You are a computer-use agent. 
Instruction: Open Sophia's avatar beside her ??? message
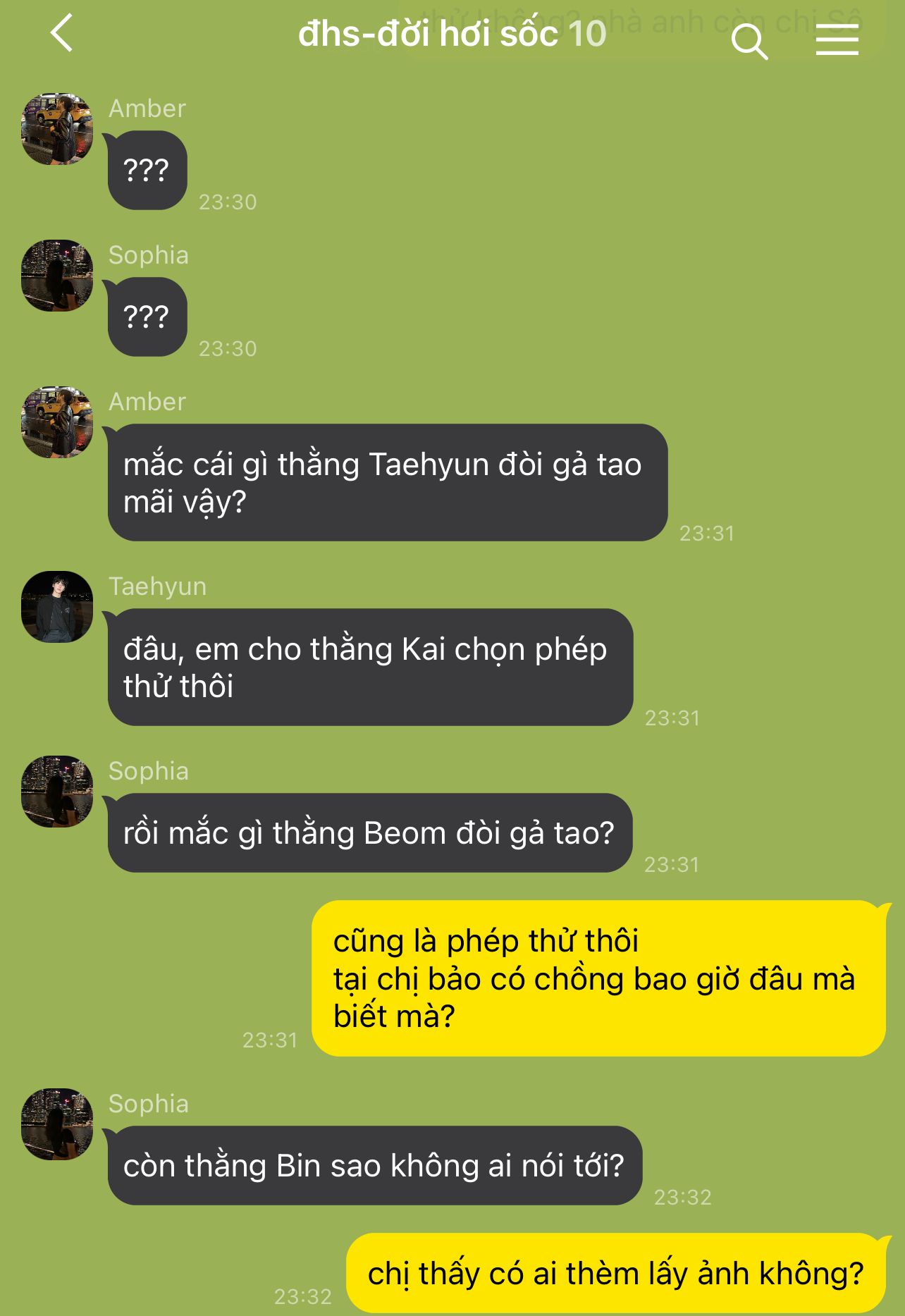[x=57, y=276]
